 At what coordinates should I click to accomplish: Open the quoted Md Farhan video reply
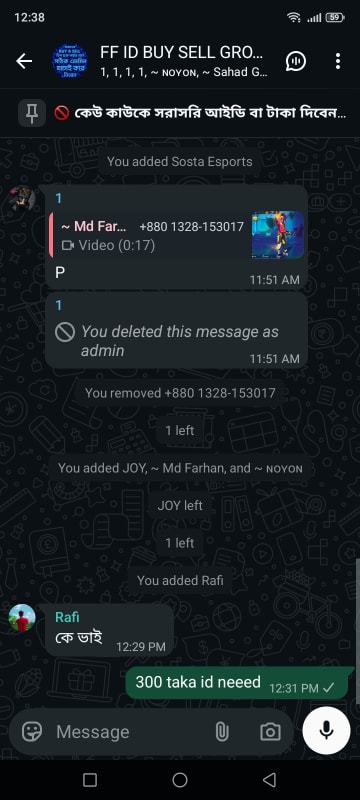click(176, 235)
